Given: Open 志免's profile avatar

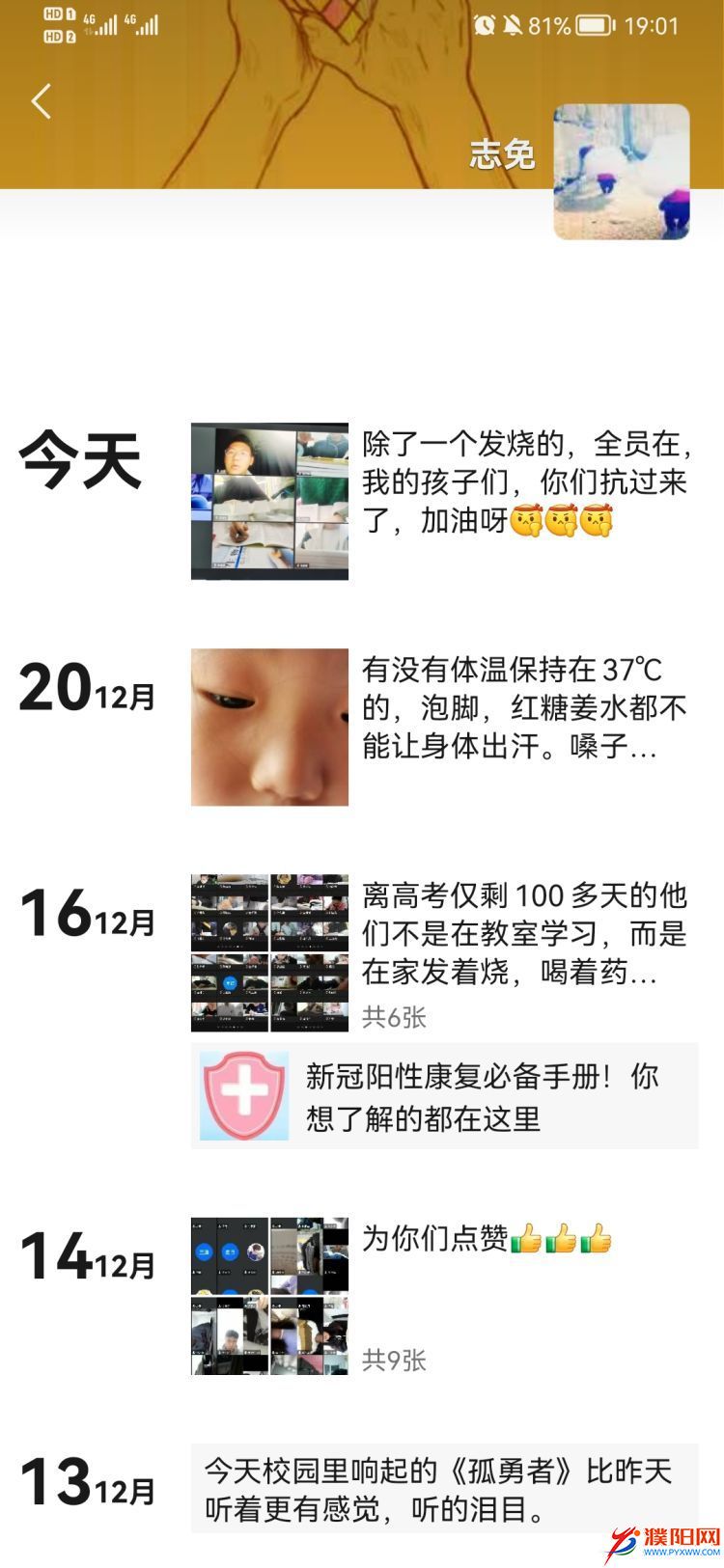Looking at the screenshot, I should click(x=621, y=172).
